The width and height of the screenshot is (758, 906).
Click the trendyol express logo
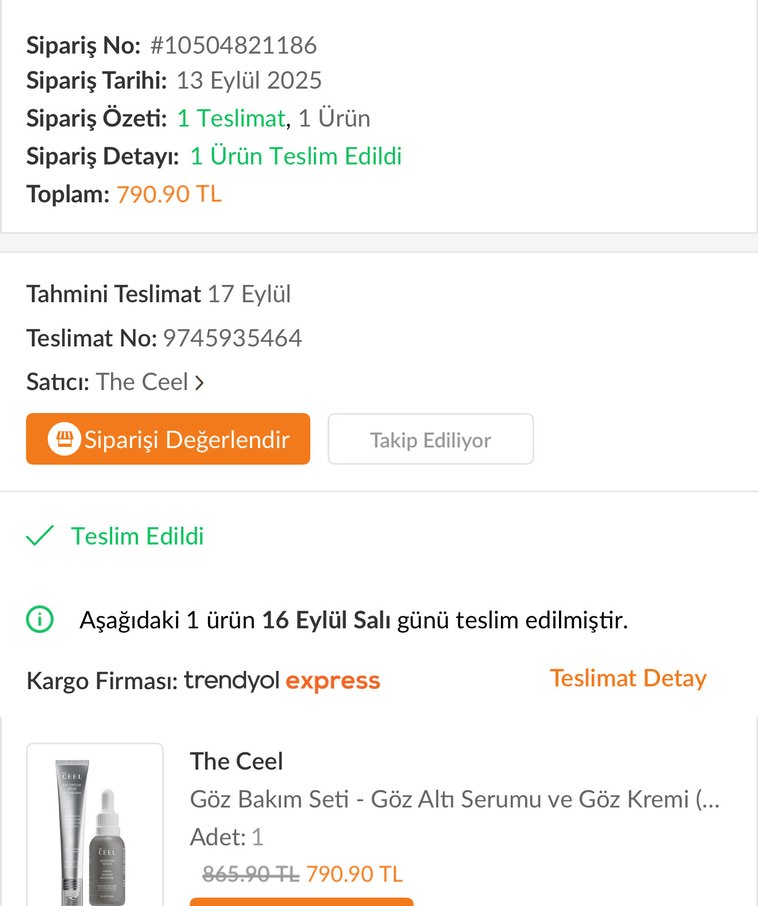click(283, 680)
